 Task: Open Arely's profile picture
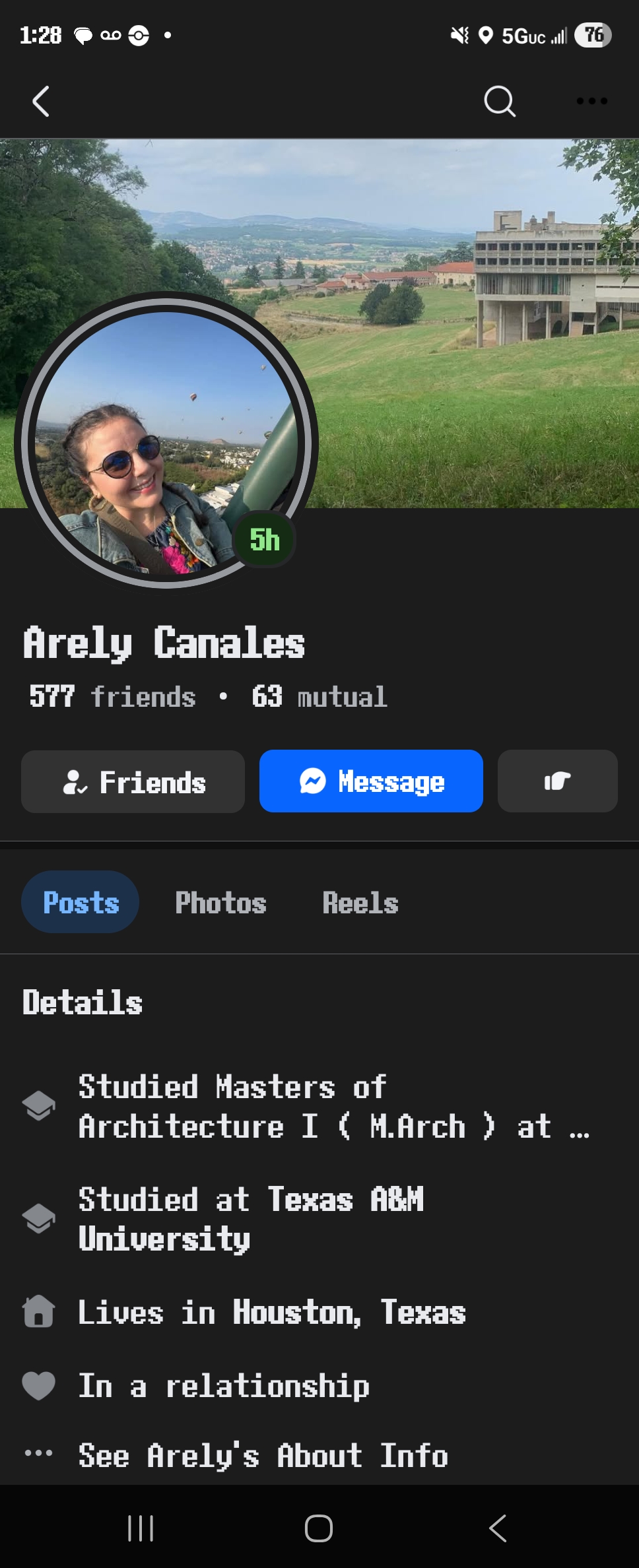(x=166, y=441)
